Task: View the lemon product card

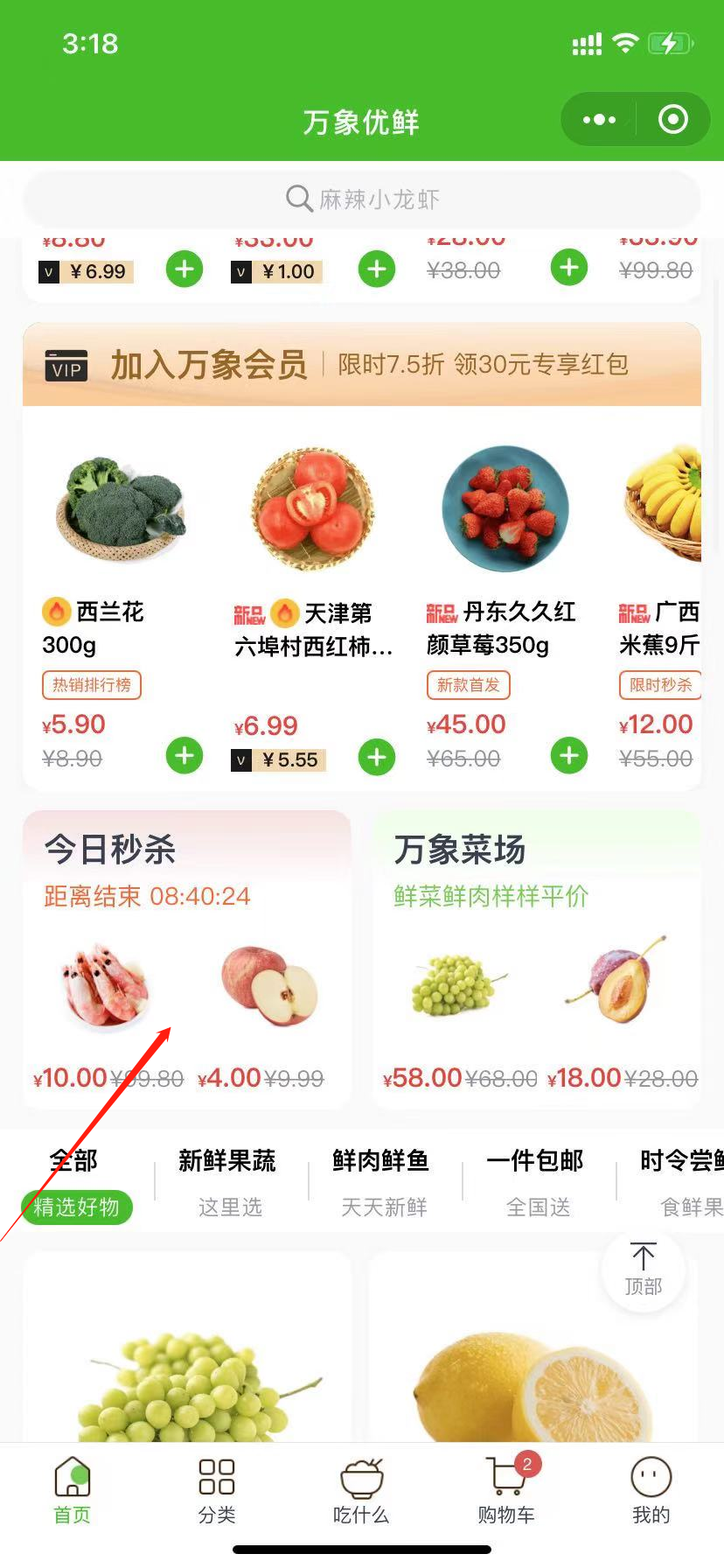Action: 534,1365
